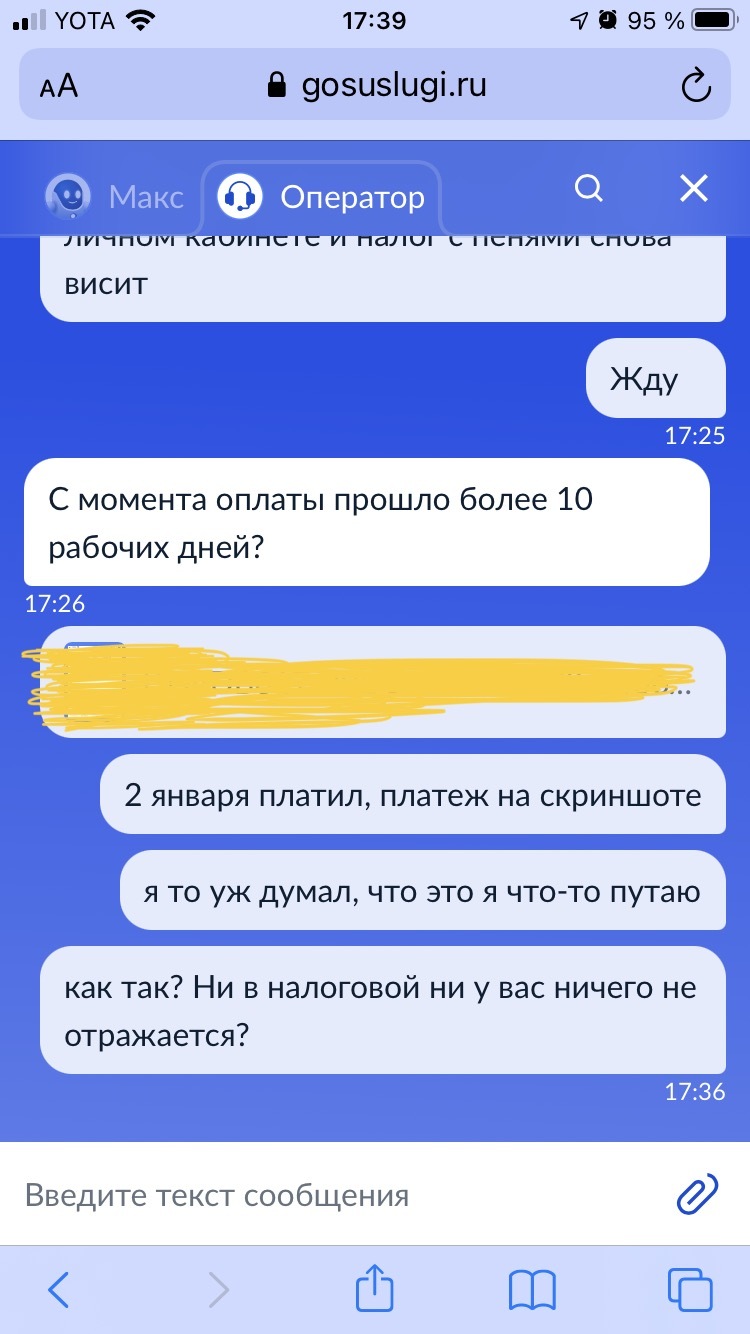Tap the gosuslugi.ru address bar
The width and height of the screenshot is (750, 1334).
378,86
